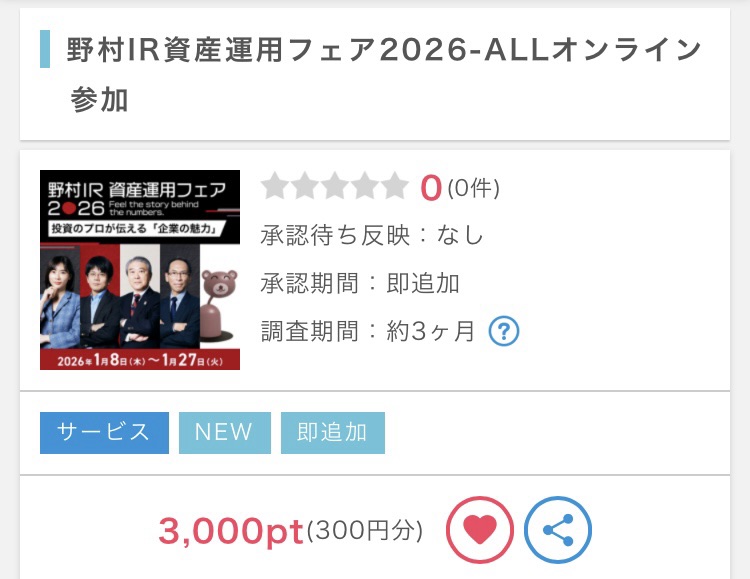Open the 野村IR資産運用フェア banner image
Viewport: 750px width, 579px height.
pyautogui.click(x=140, y=270)
